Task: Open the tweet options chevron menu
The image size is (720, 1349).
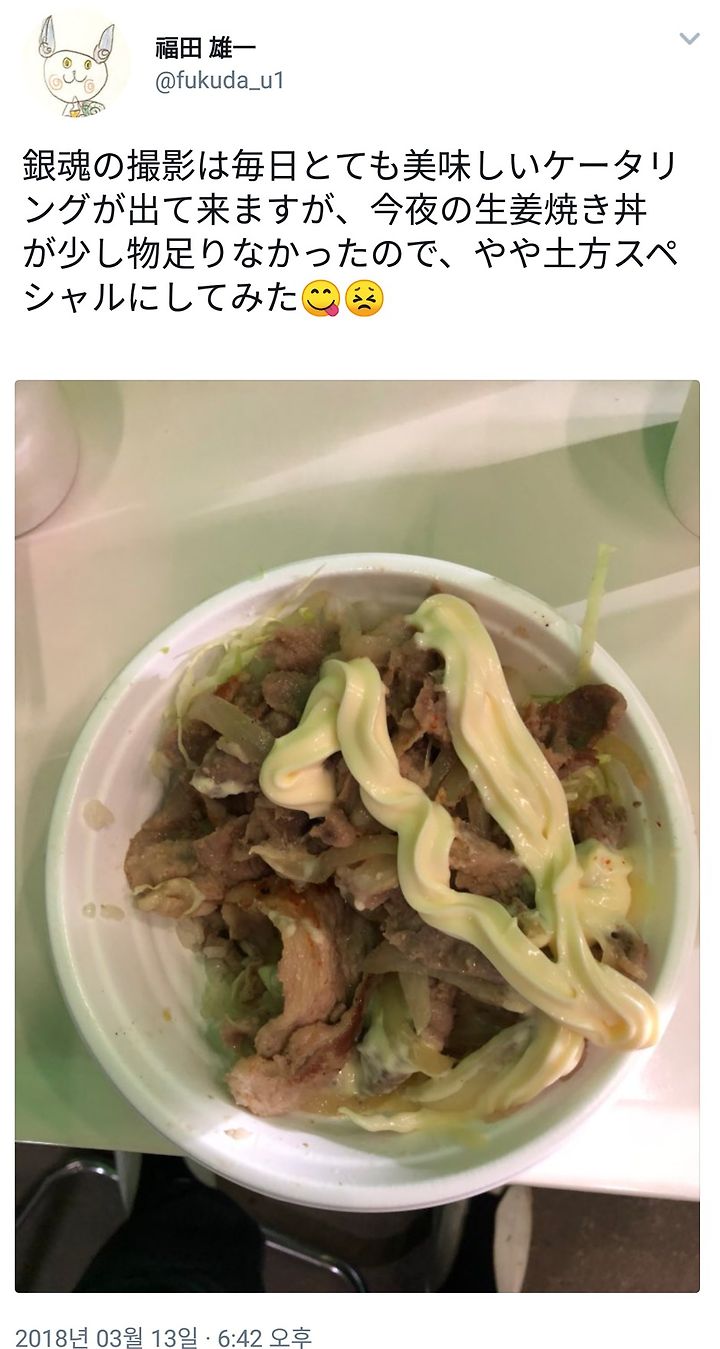Action: [689, 39]
